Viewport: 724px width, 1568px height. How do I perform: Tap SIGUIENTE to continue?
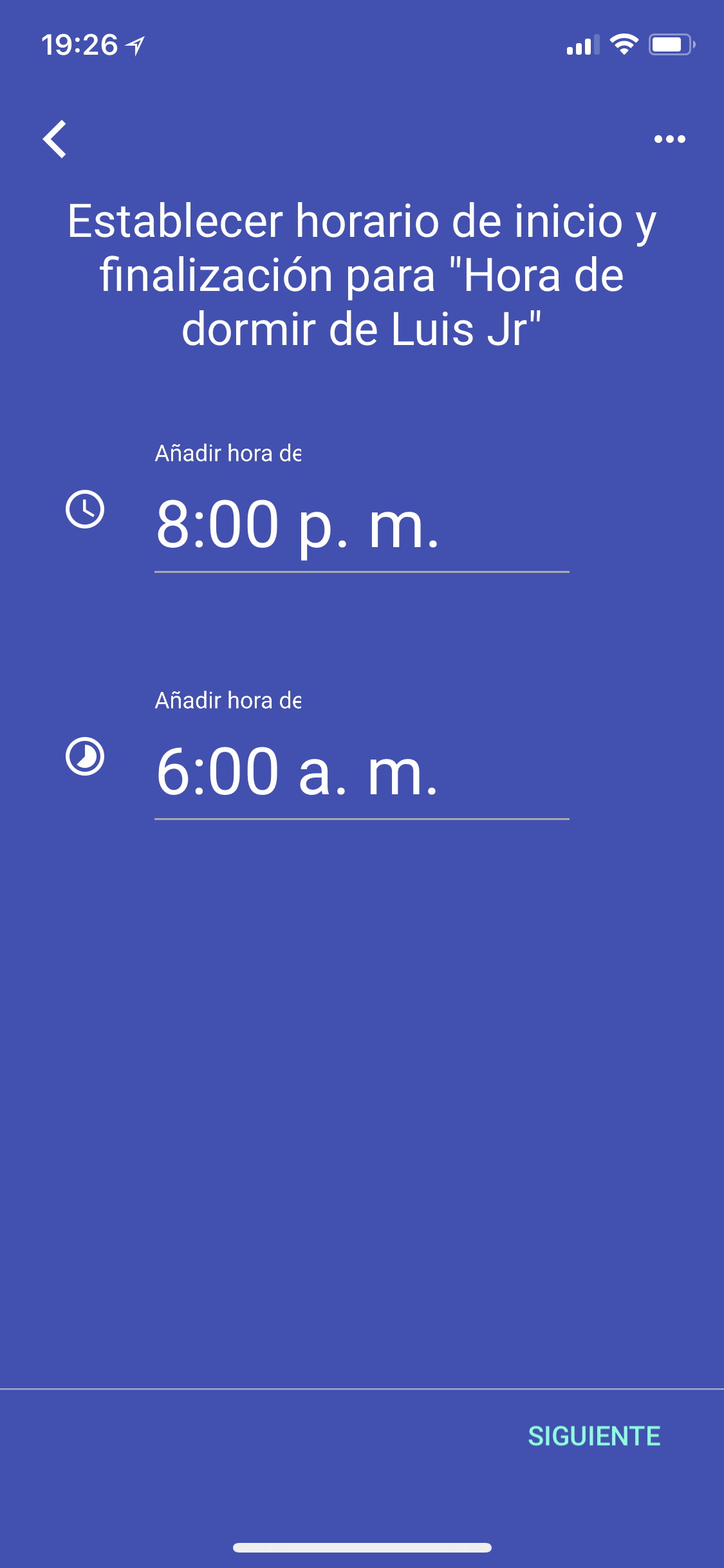(x=594, y=1435)
